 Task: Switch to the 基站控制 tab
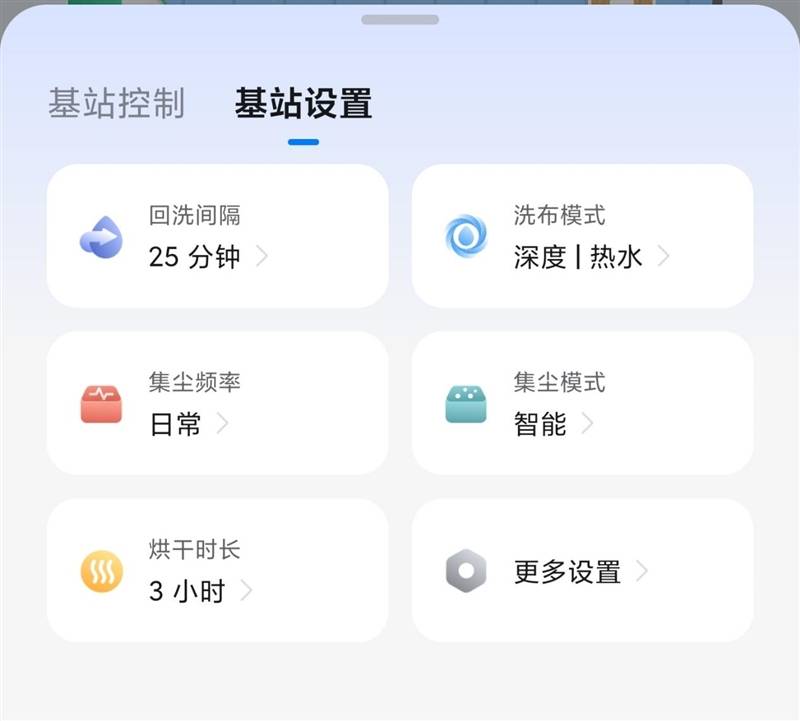click(116, 104)
